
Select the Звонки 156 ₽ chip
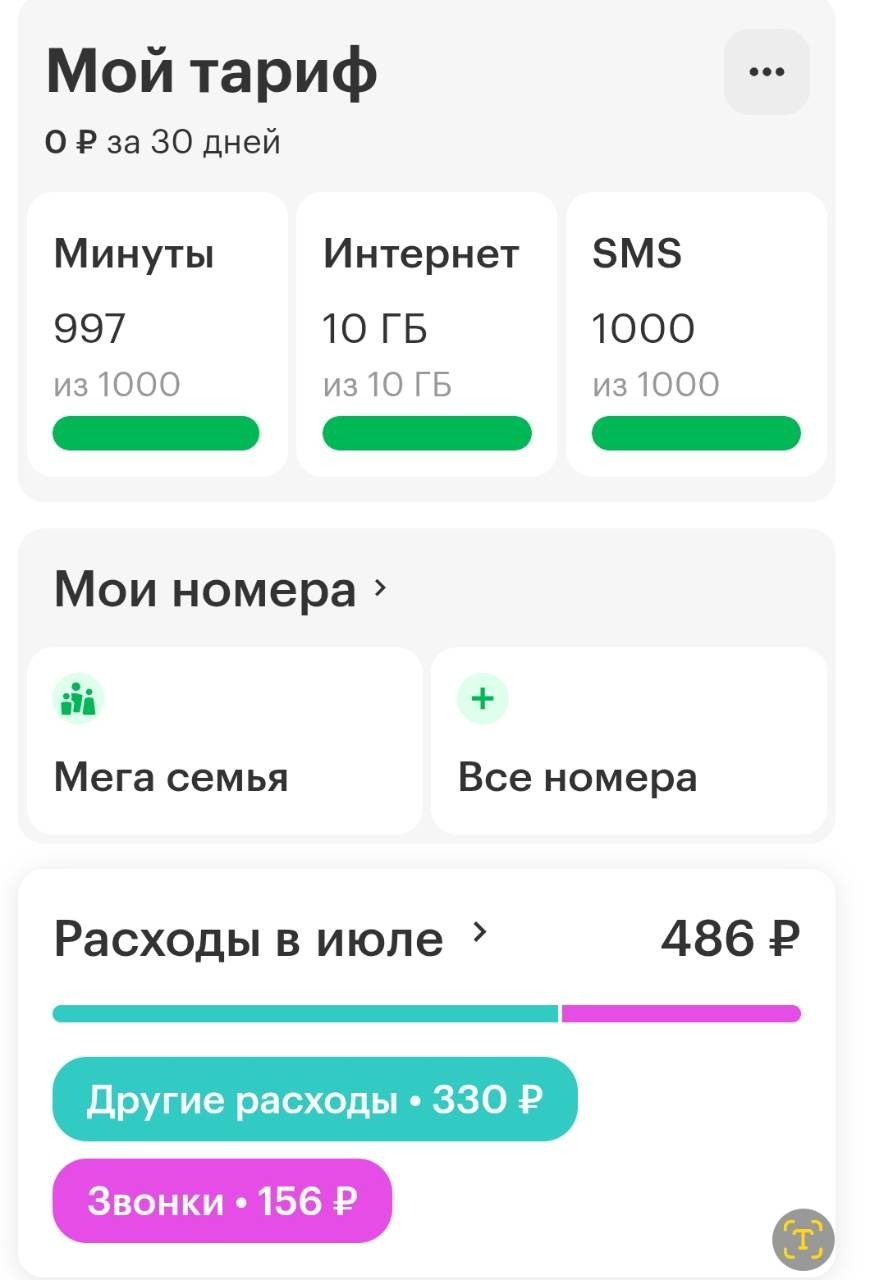tap(222, 1200)
